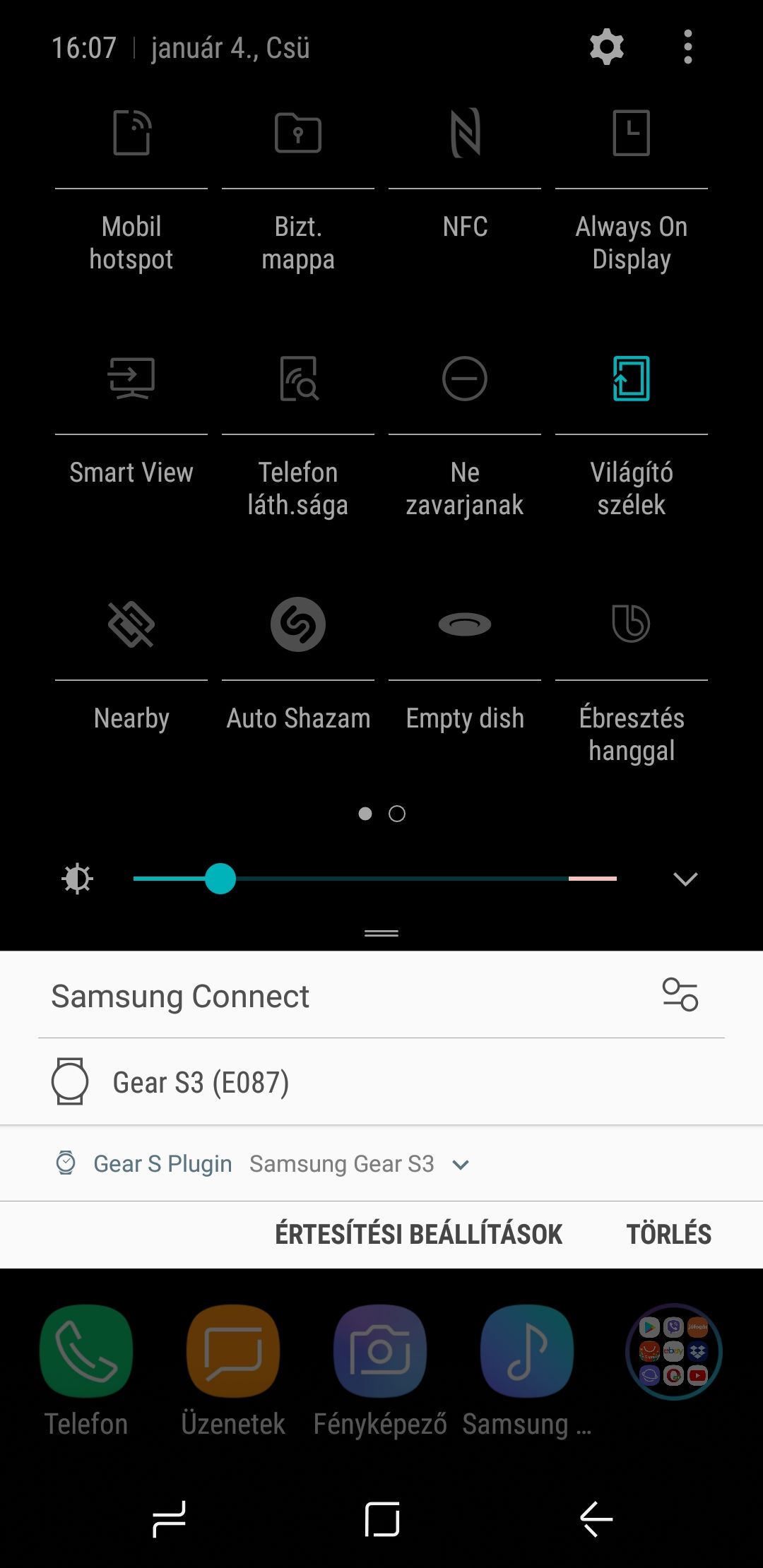Screen dimensions: 763x1568
Task: Open the quick panel overflow menu
Action: (x=688, y=47)
